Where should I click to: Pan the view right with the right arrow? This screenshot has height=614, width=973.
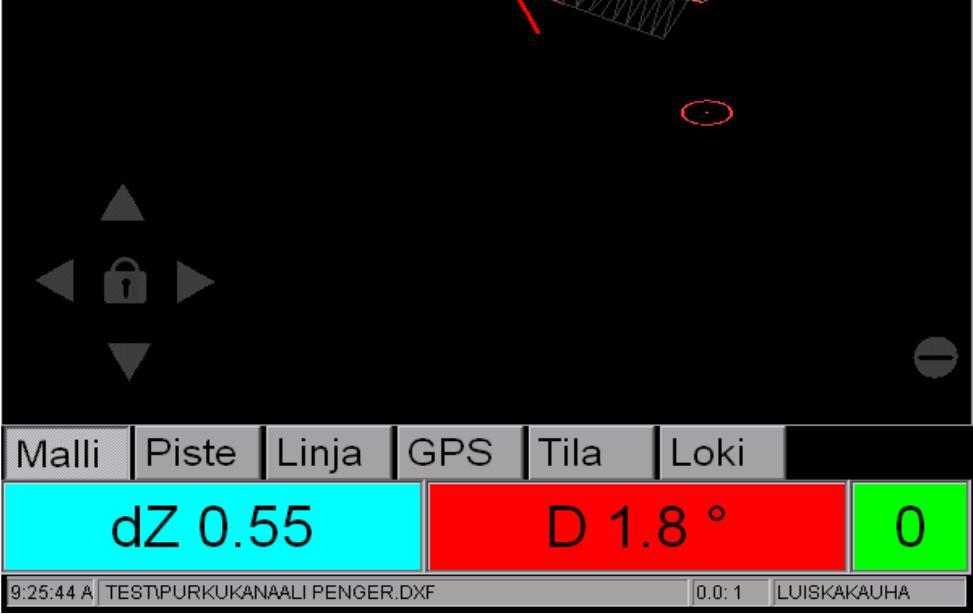[194, 284]
